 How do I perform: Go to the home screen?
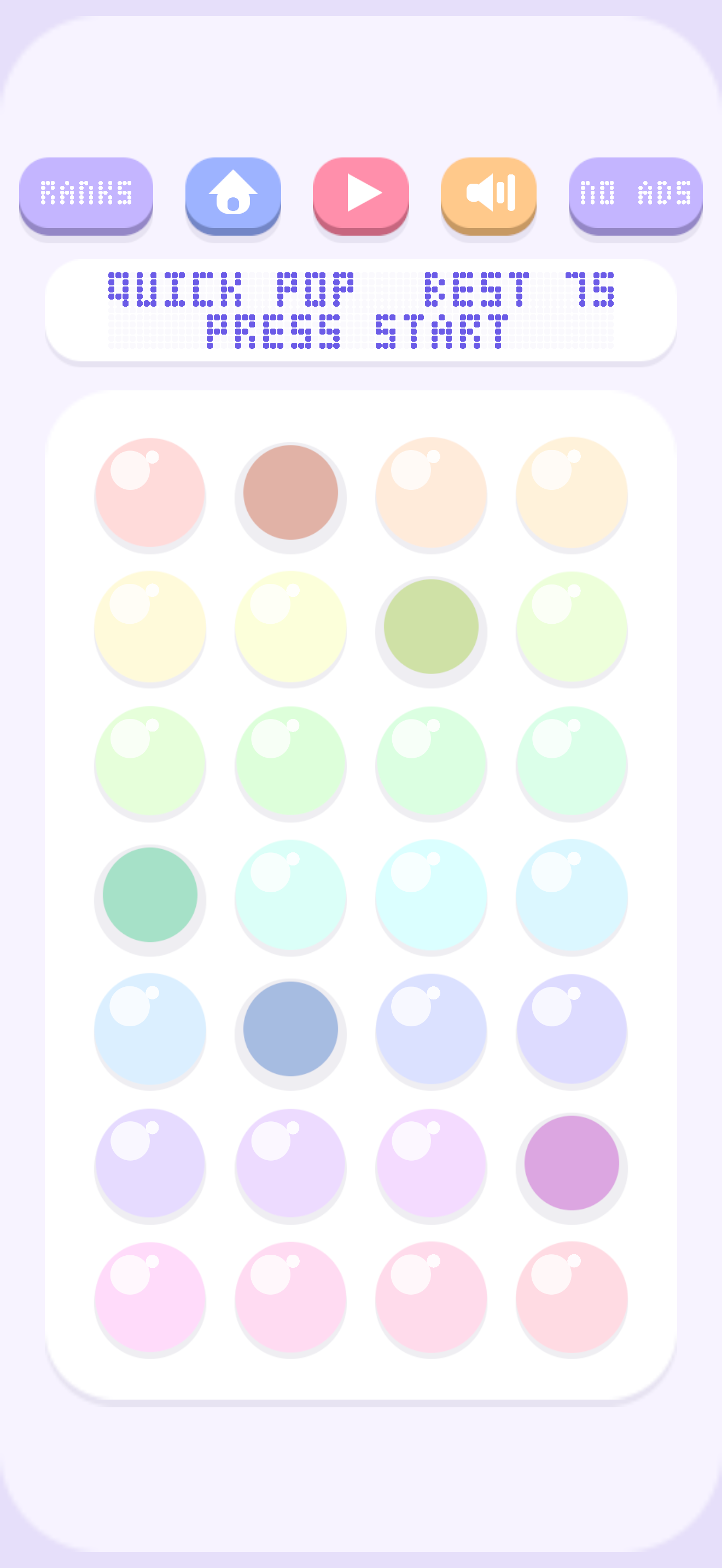pyautogui.click(x=233, y=195)
